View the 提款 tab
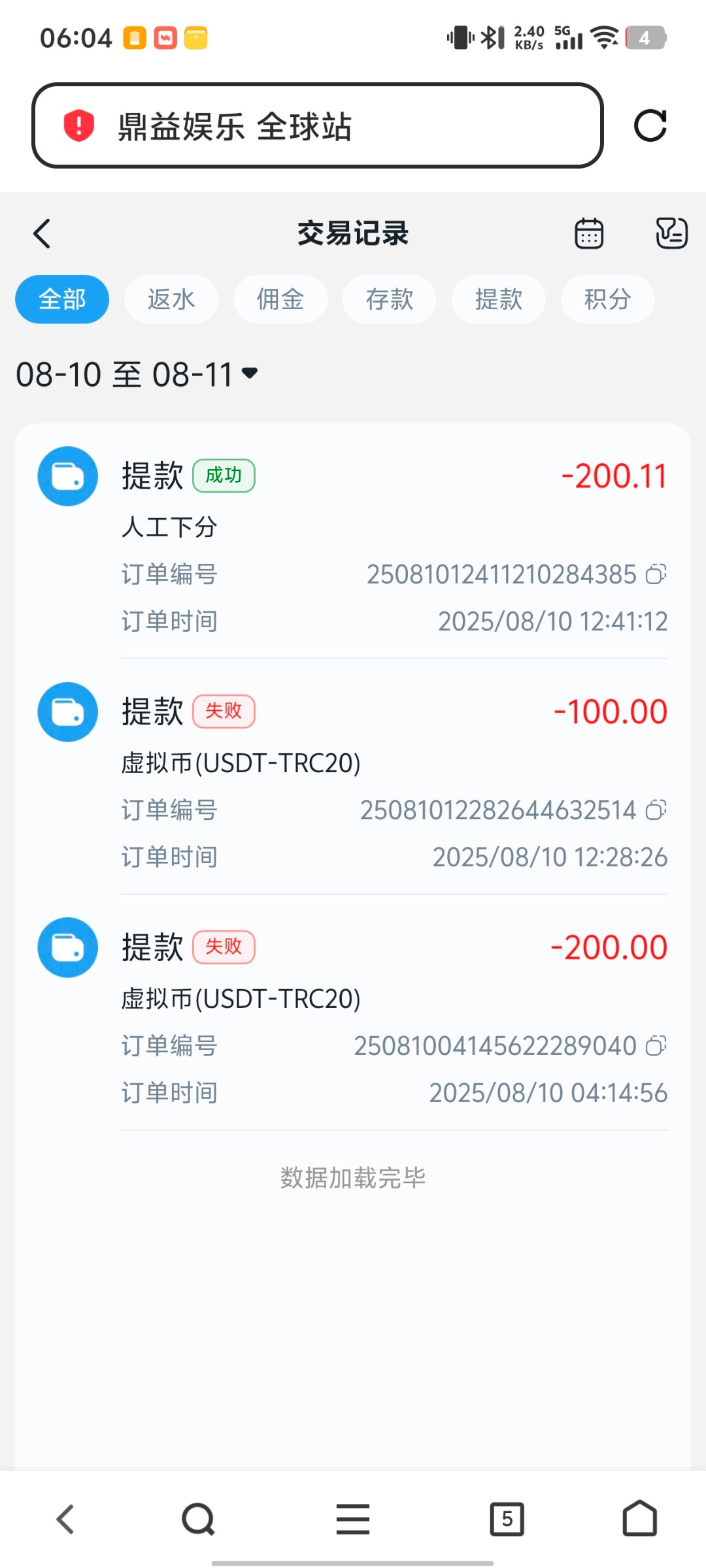The width and height of the screenshot is (706, 1568). [499, 300]
